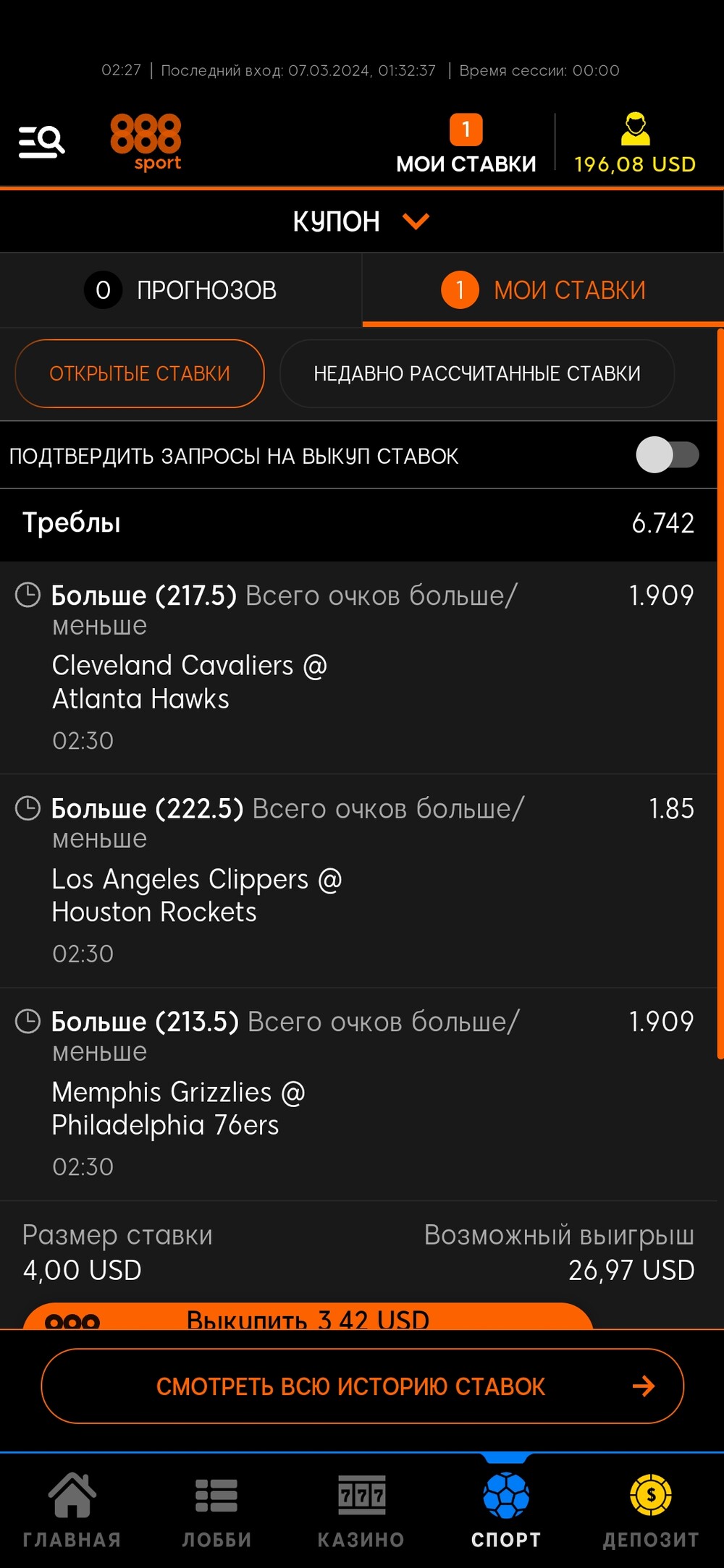Open the Memphis Grizzlies @ Philadelphia 76ers bet

[358, 1094]
